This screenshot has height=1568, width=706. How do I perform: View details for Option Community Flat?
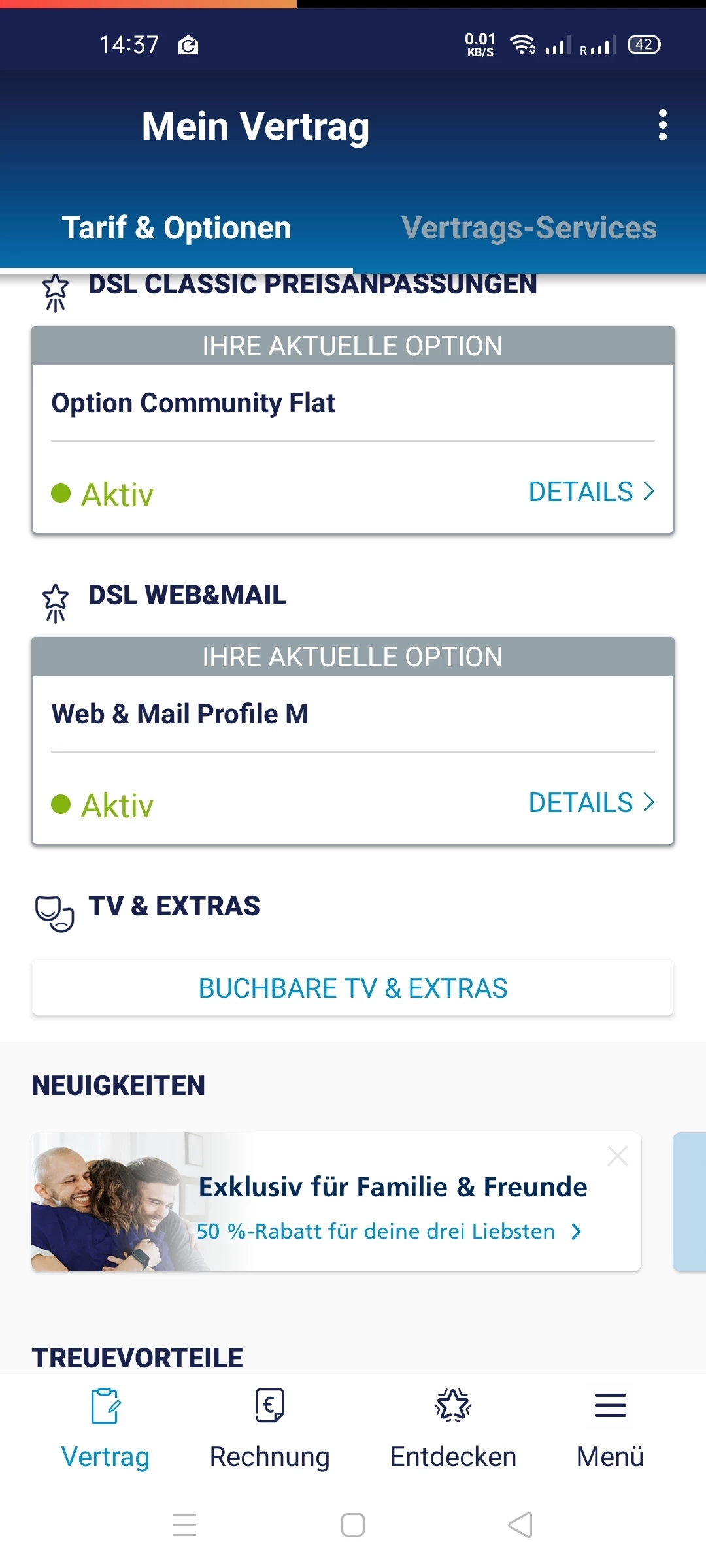(591, 492)
